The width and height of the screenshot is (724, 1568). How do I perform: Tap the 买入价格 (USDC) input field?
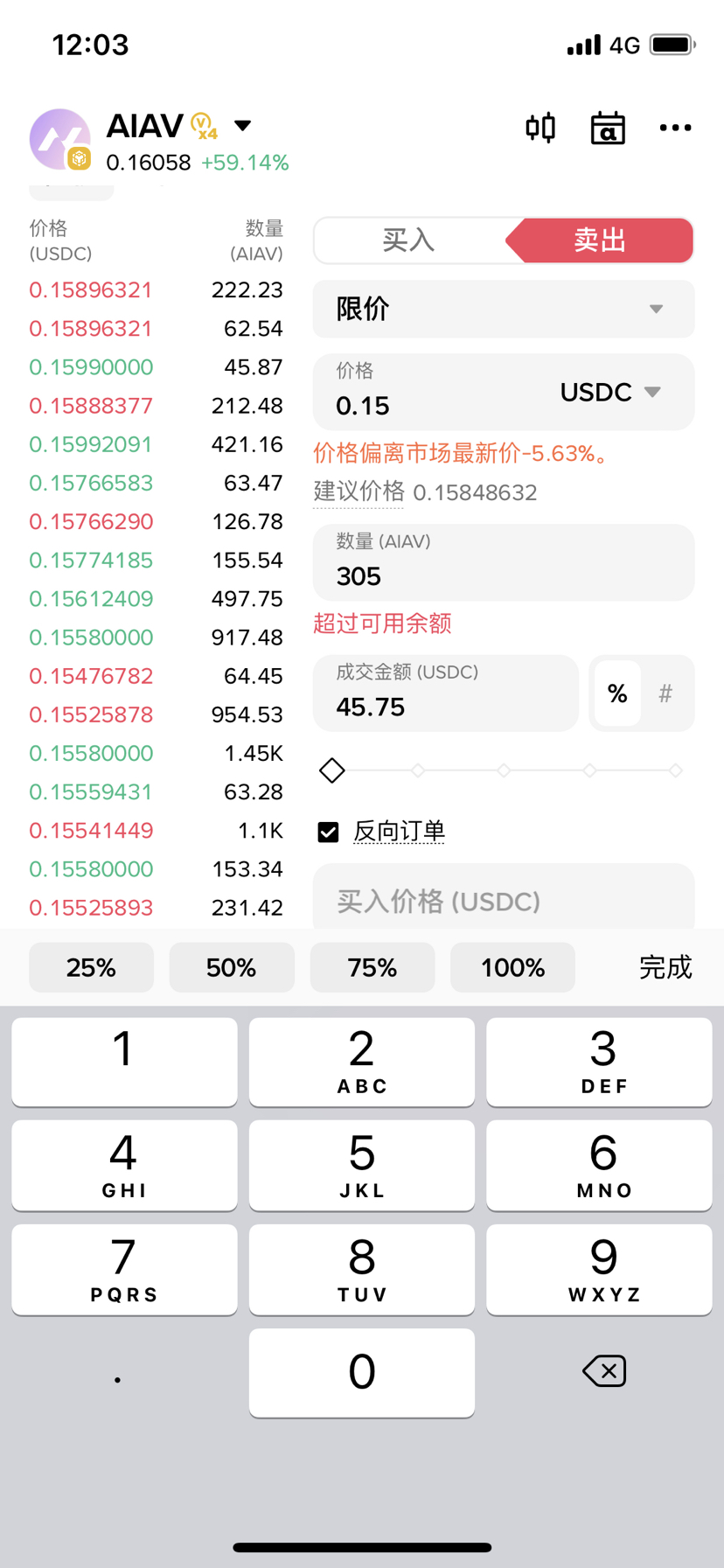[503, 901]
